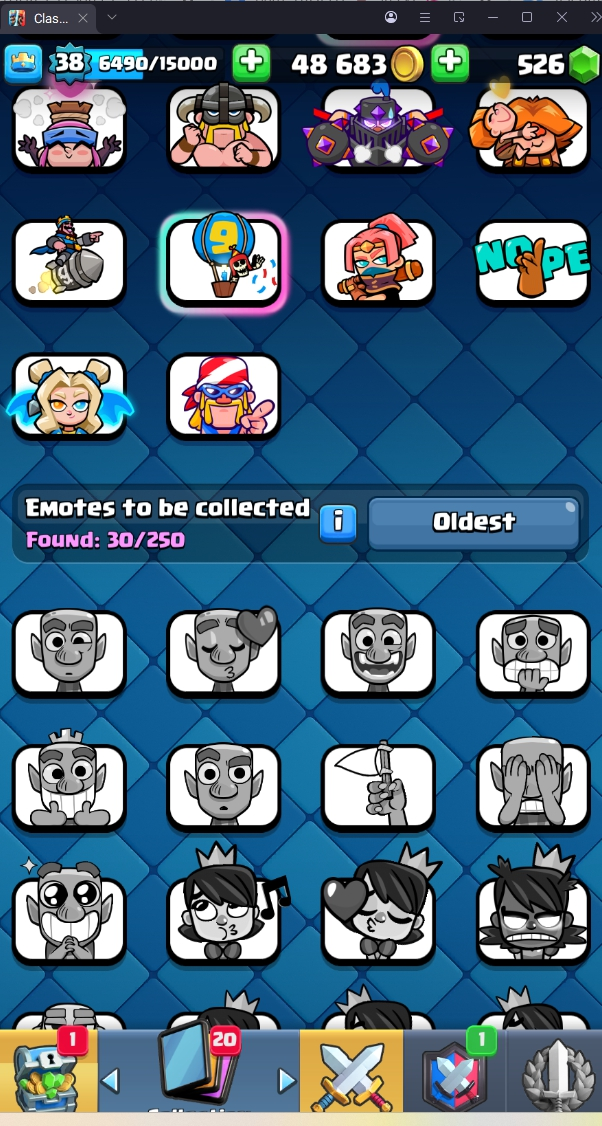Viewport: 602px width, 1126px height.
Task: Close the emulator window
Action: click(561, 17)
